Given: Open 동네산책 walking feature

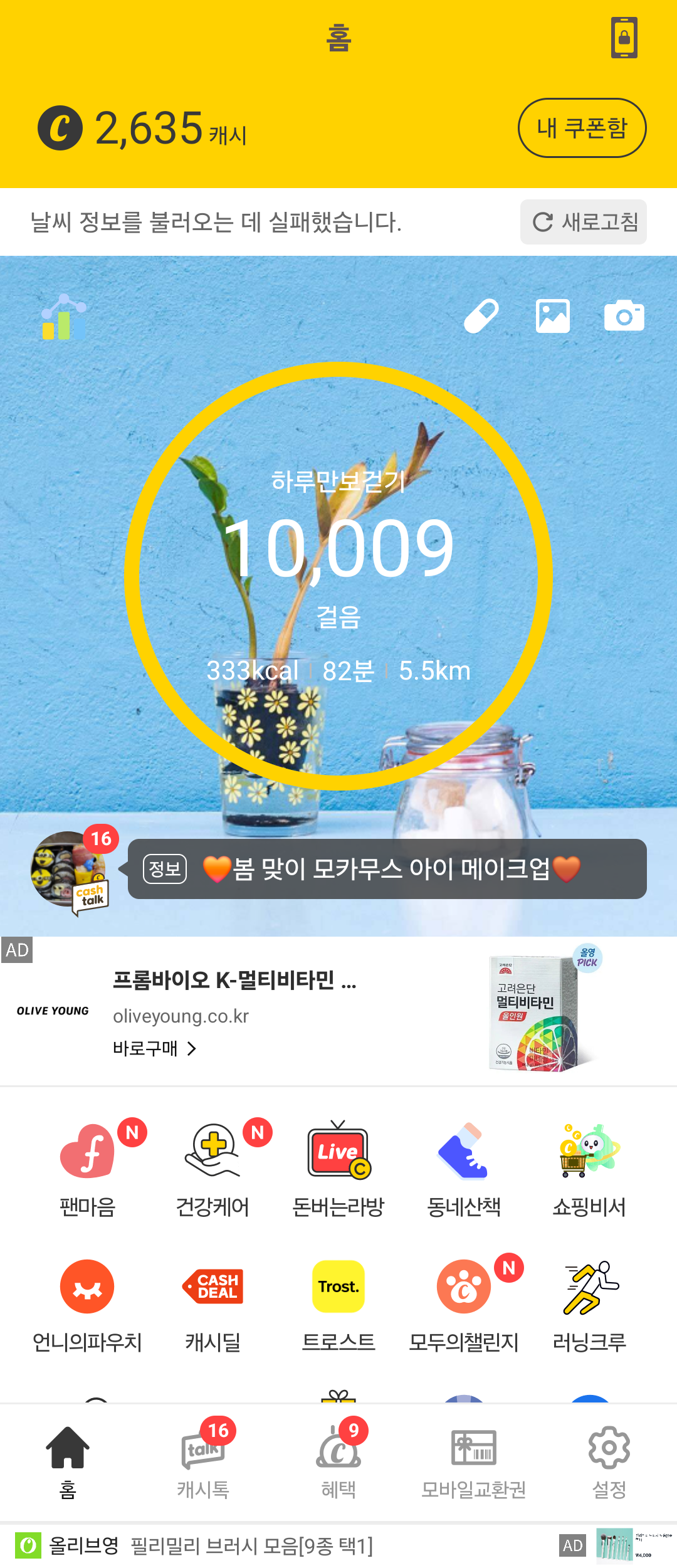Looking at the screenshot, I should 464,1167.
